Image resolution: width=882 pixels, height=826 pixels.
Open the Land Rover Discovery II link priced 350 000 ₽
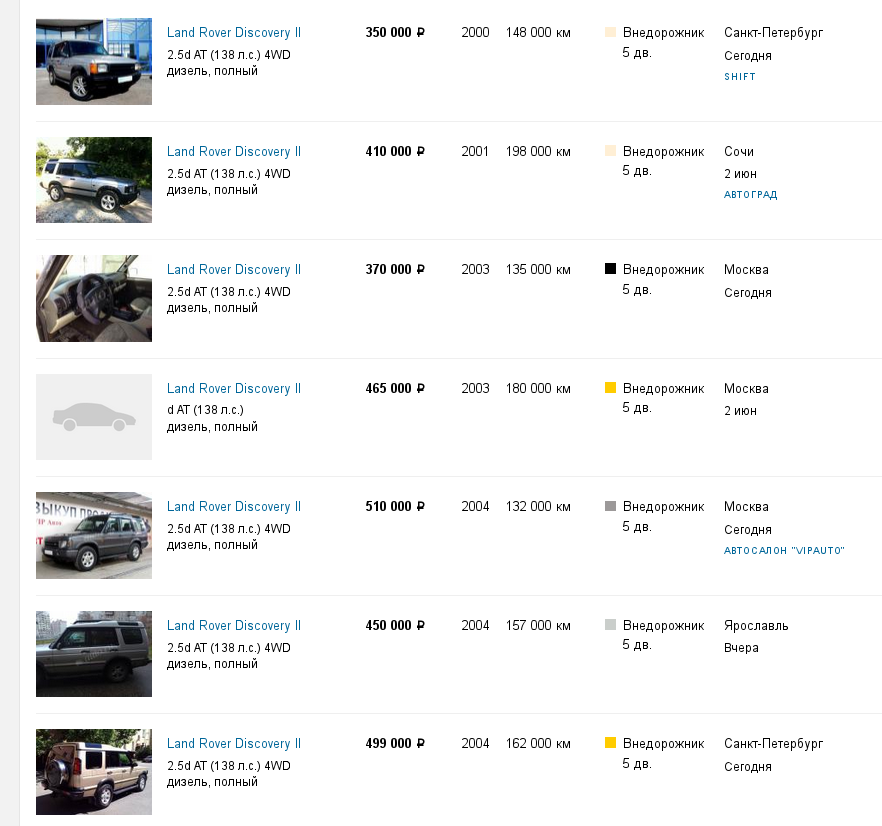tap(233, 33)
